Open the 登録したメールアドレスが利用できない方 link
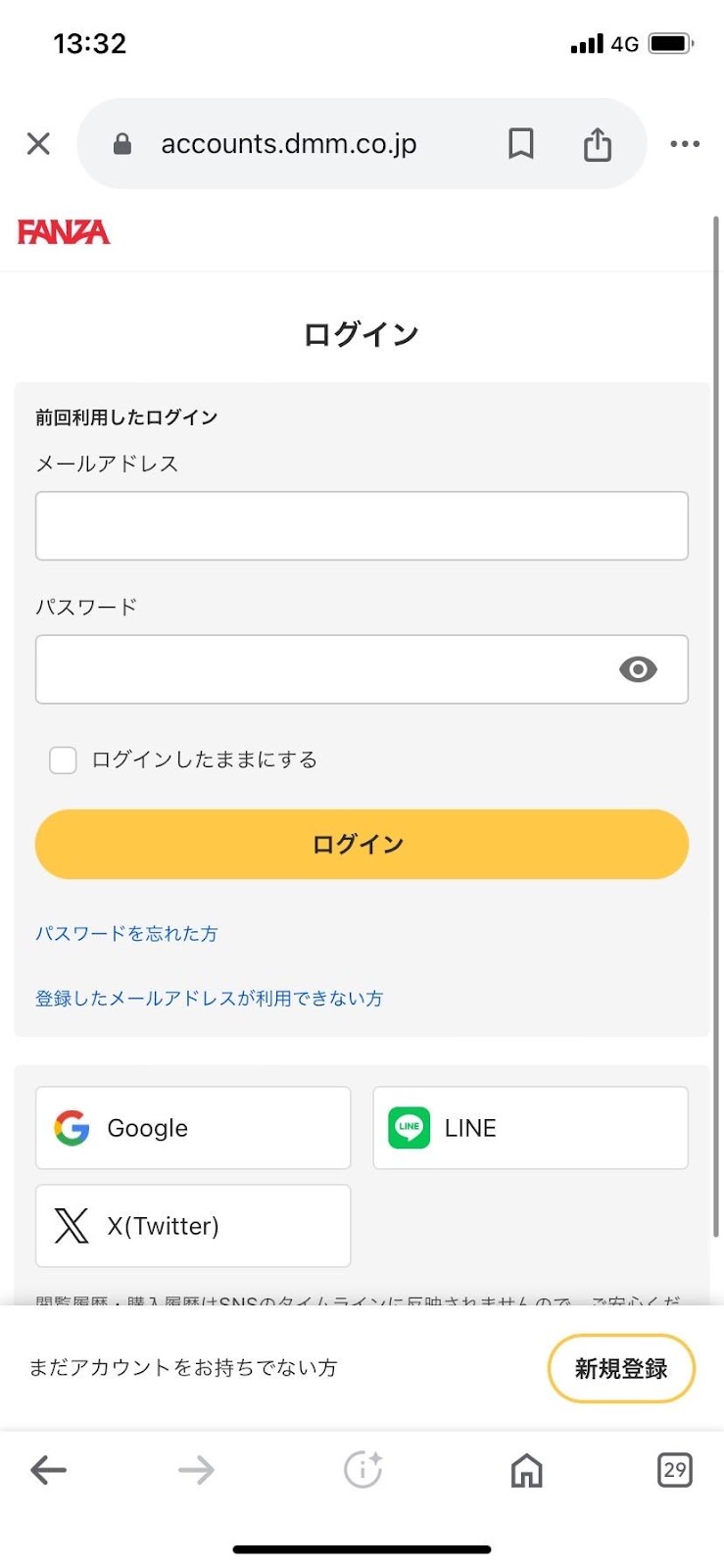 [x=209, y=998]
